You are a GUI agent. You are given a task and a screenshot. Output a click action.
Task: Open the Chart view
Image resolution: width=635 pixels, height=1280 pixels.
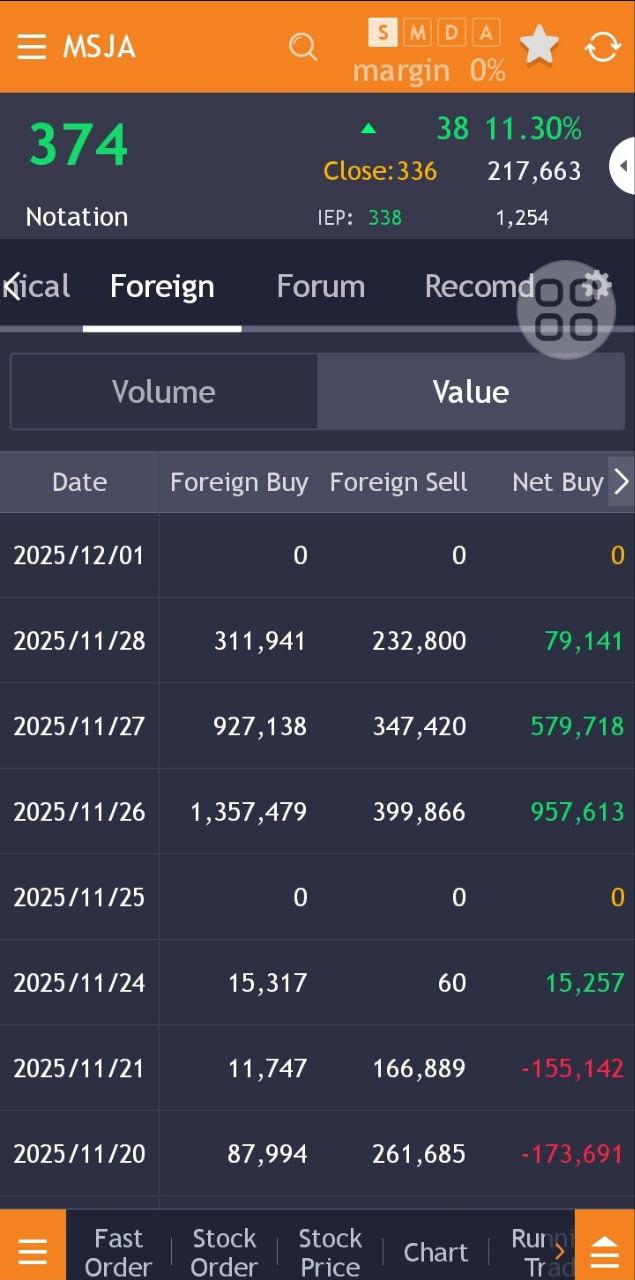[435, 1253]
